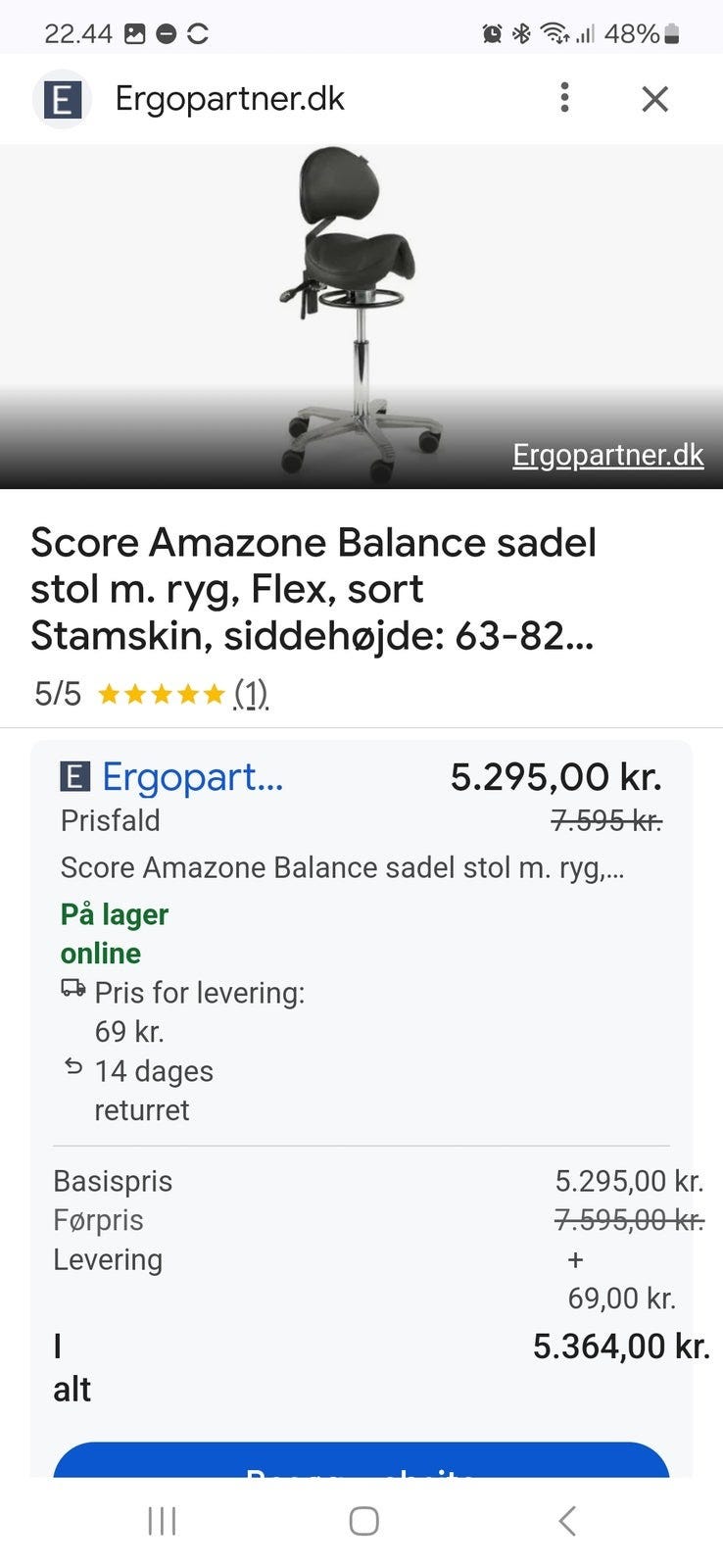Close the product panel with the X

(653, 98)
